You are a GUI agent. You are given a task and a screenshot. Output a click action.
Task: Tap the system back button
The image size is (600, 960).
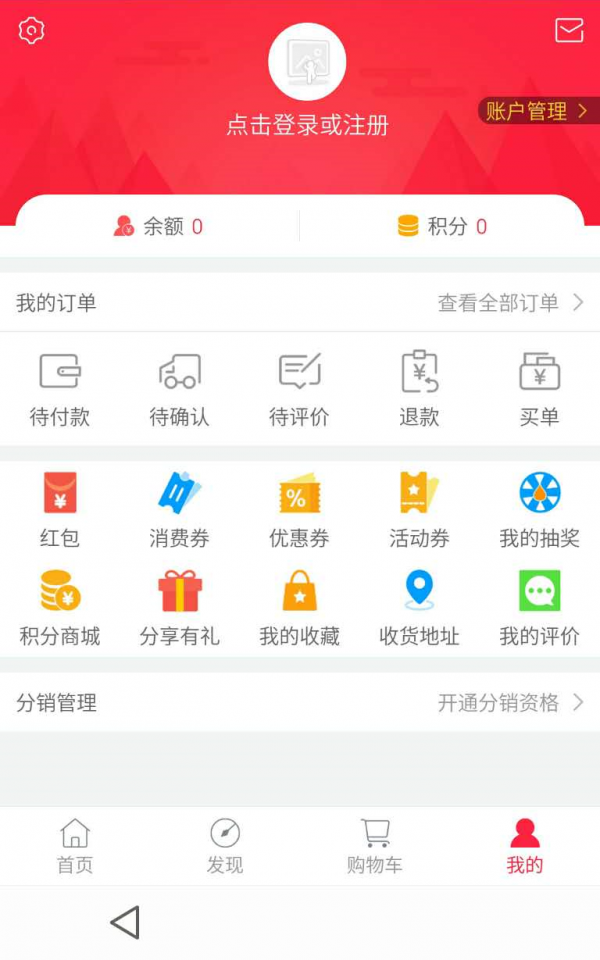(126, 922)
